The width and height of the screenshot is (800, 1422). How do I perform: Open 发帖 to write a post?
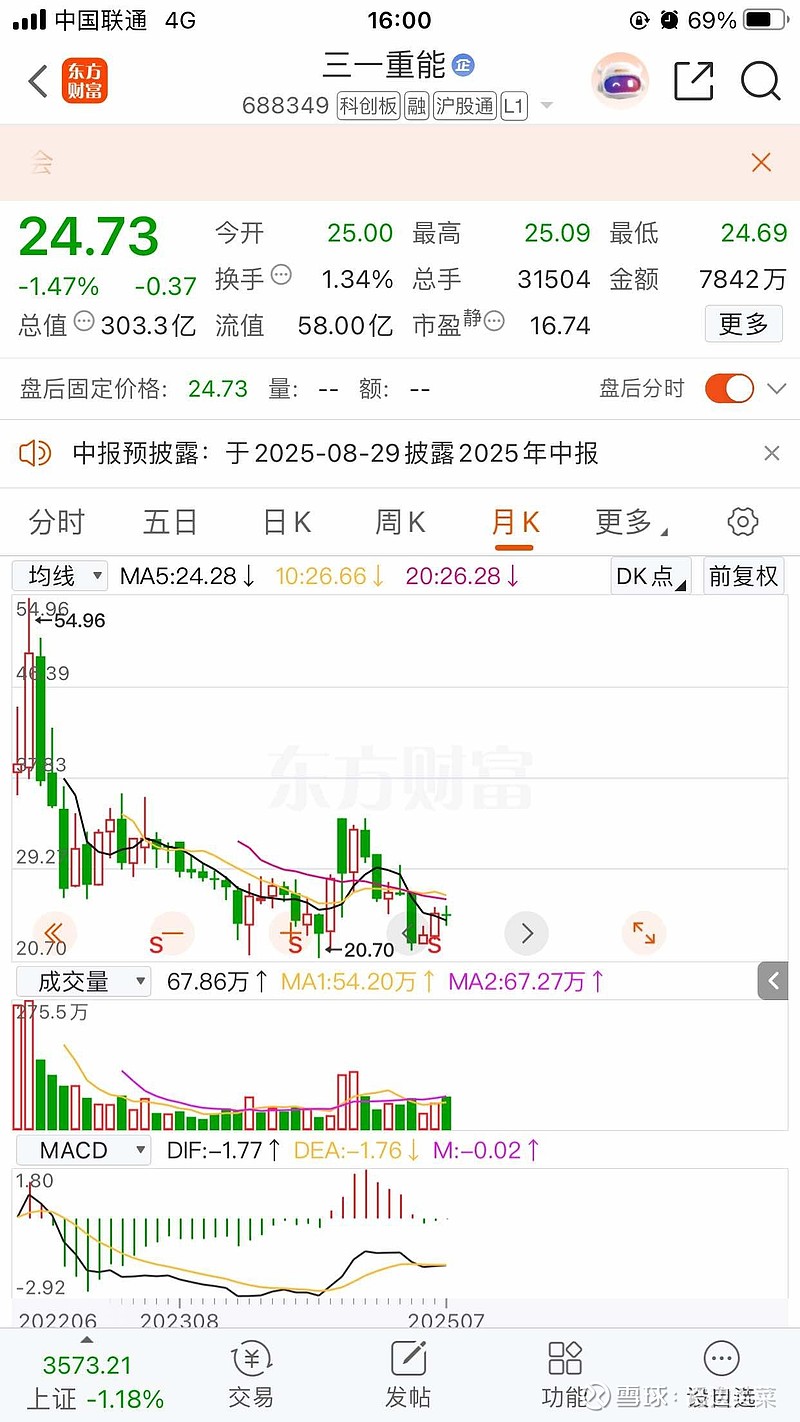408,1375
